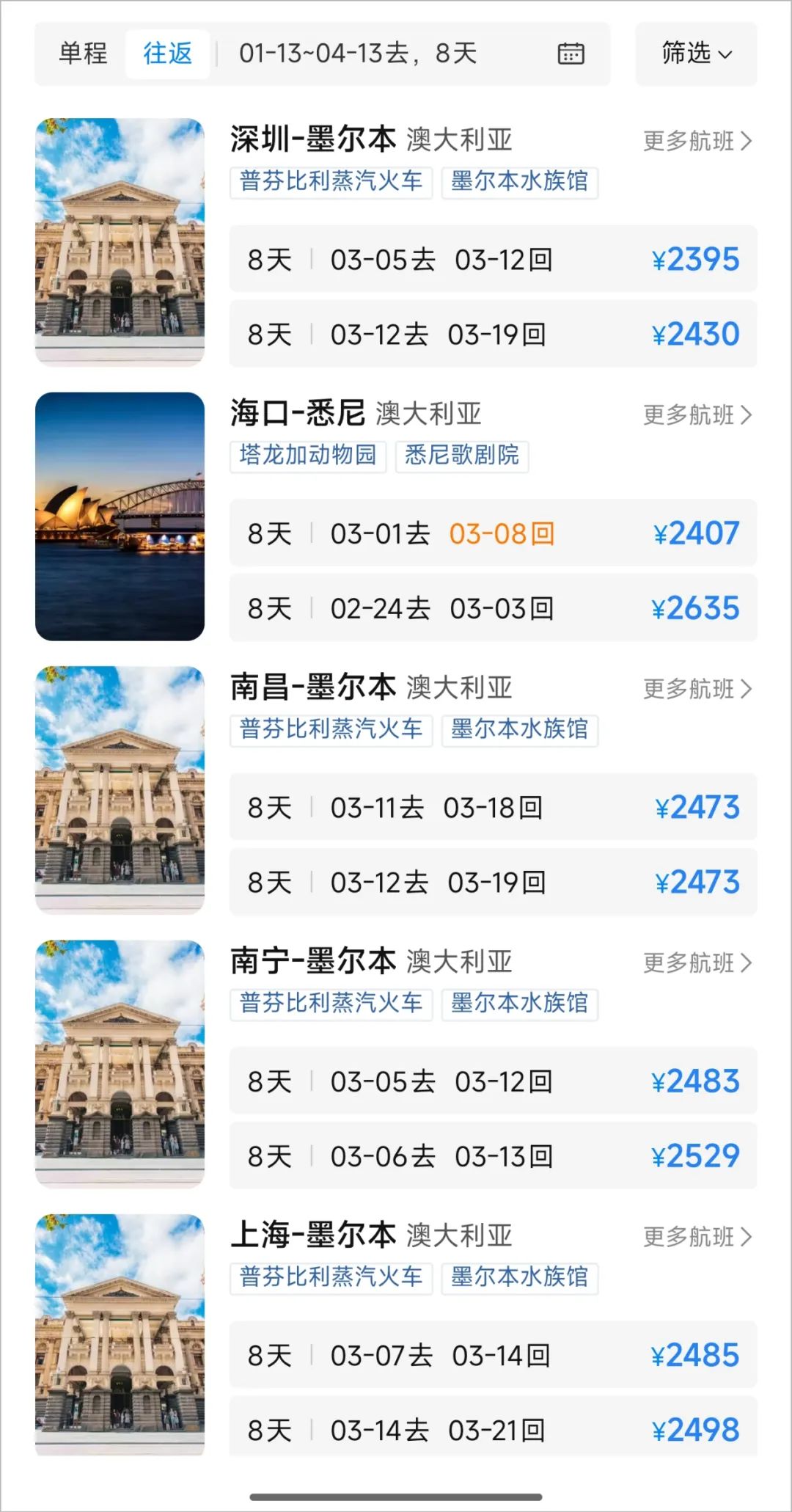Switch to the 单程 one-way tab
The width and height of the screenshot is (792, 1512).
click(x=83, y=54)
